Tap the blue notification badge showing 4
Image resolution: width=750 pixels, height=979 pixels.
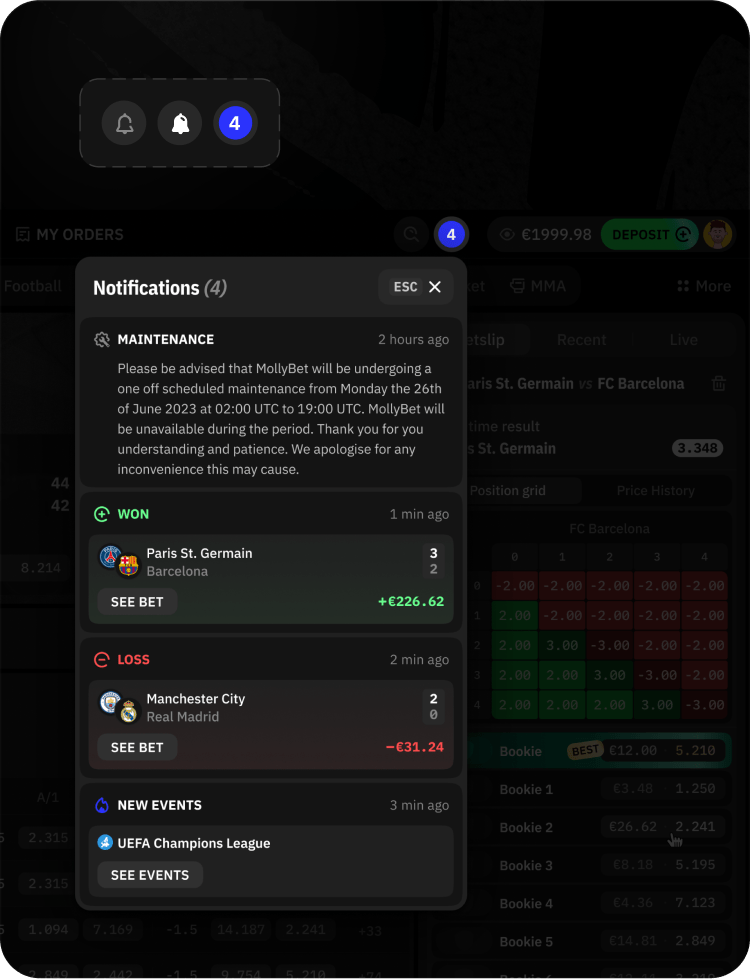[x=451, y=235]
